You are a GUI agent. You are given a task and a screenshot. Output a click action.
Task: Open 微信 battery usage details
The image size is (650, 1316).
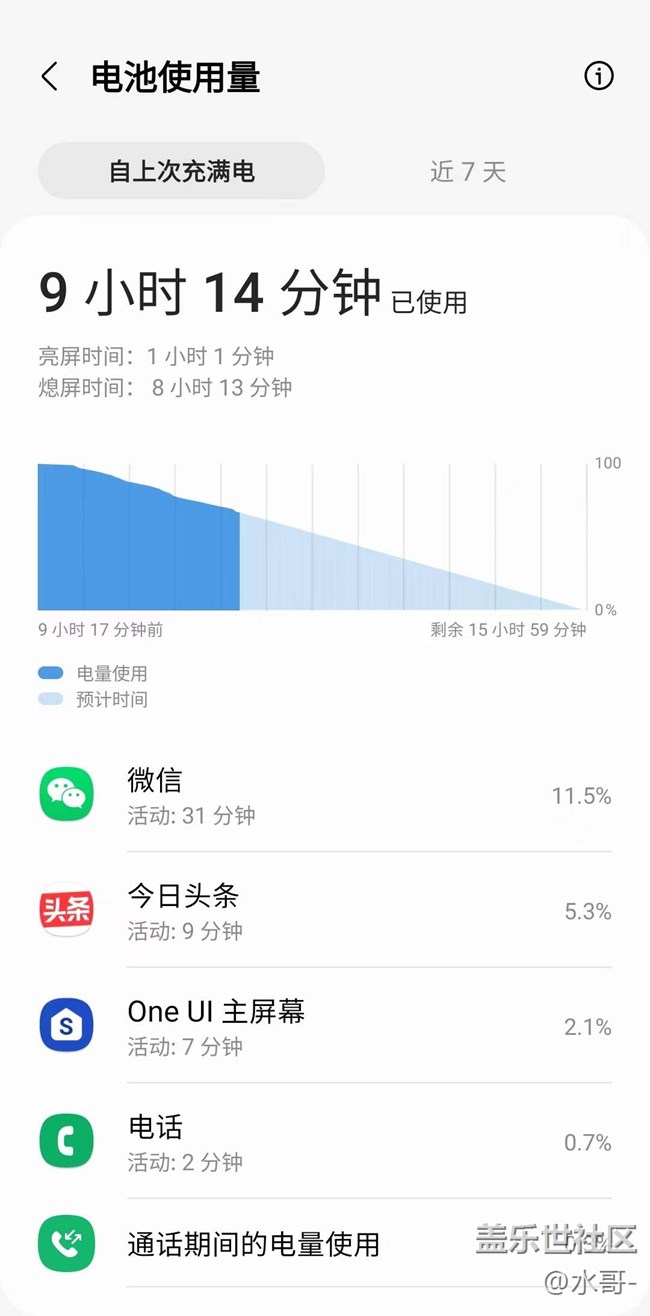pyautogui.click(x=325, y=796)
